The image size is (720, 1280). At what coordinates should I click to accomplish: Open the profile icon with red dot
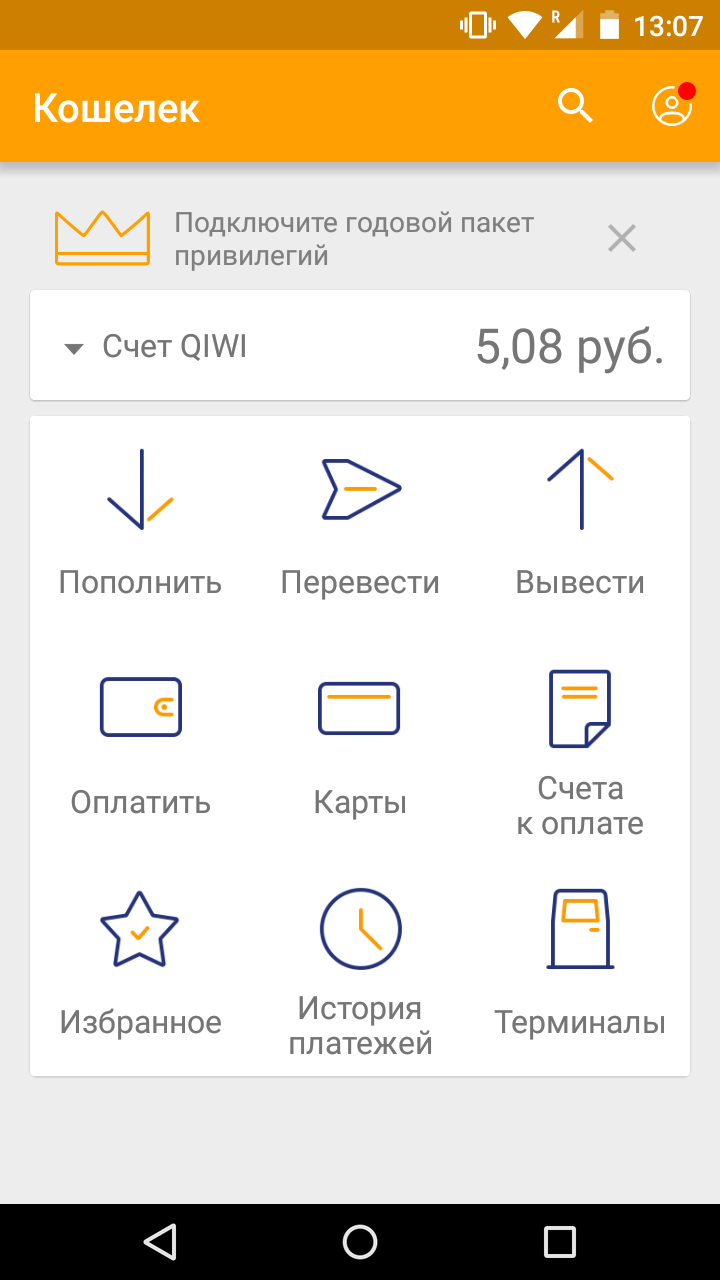[673, 105]
